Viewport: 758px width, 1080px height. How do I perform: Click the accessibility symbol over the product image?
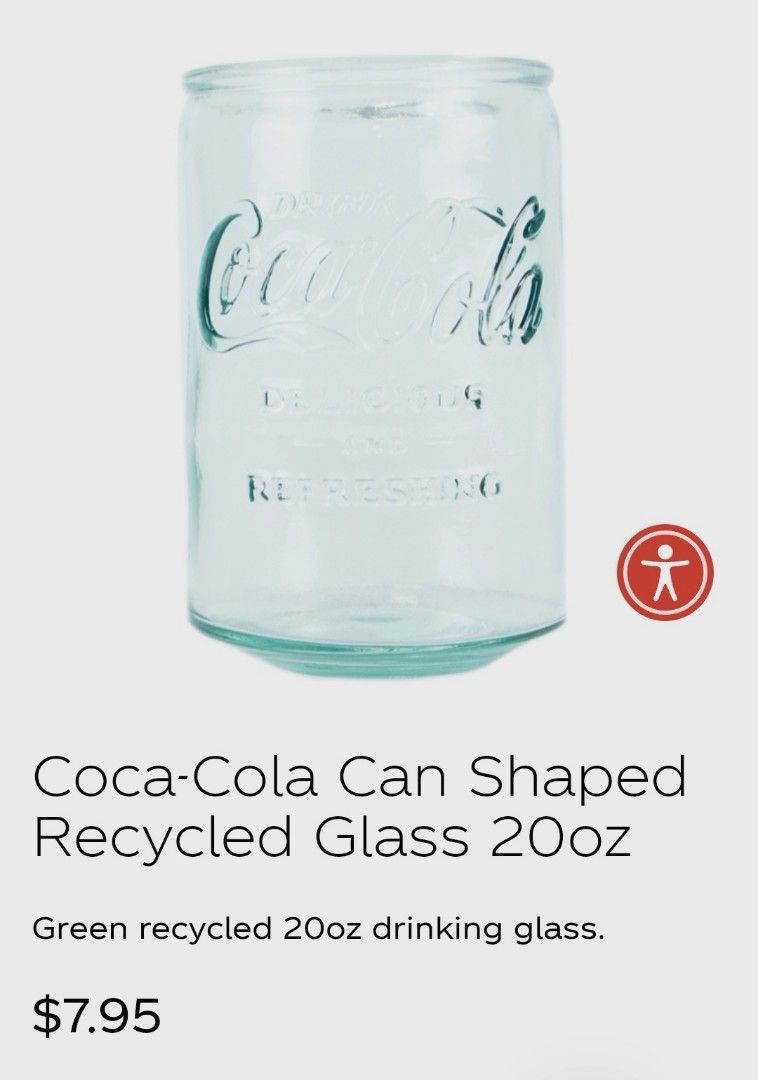coord(664,572)
